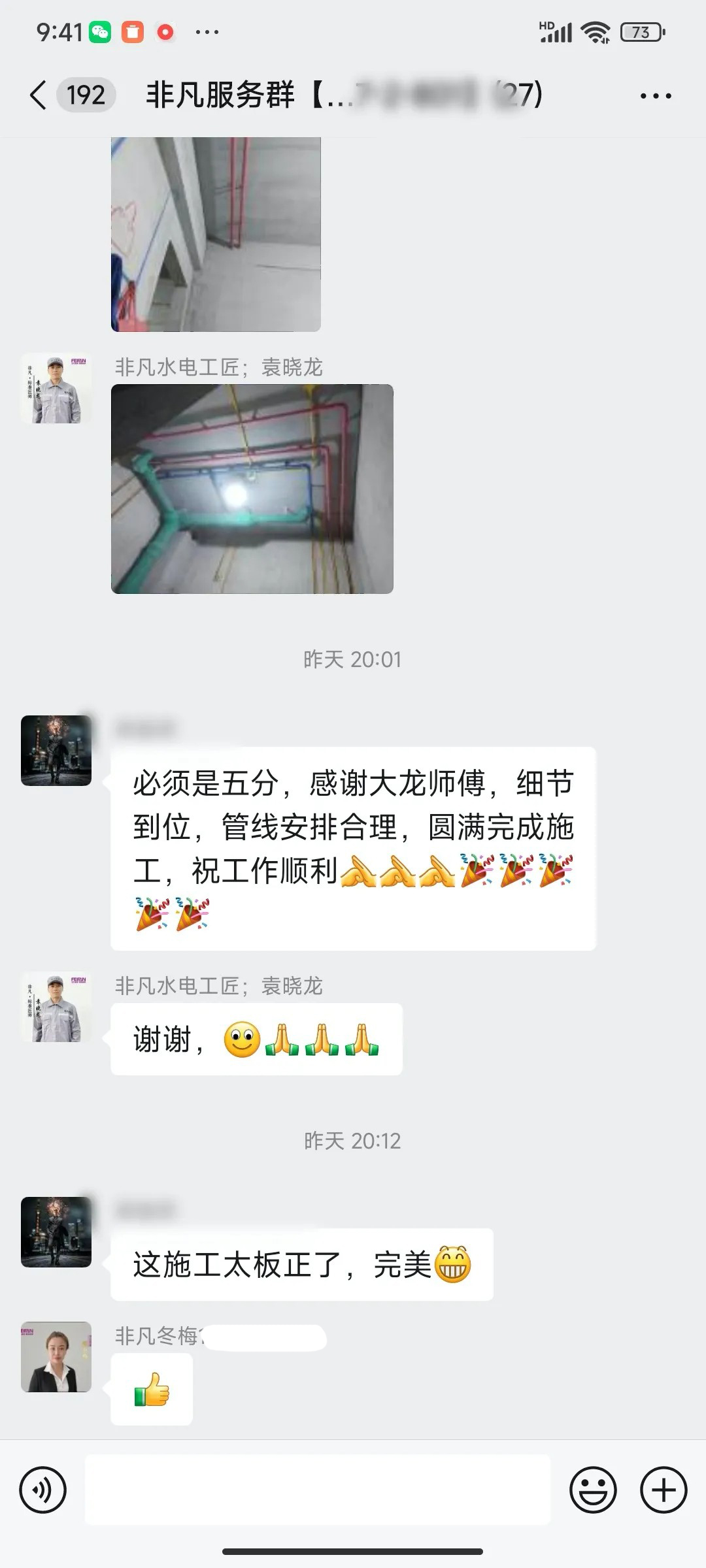The width and height of the screenshot is (706, 1568).
Task: View 非凡冬梅's avatar profile
Action: (x=56, y=1357)
